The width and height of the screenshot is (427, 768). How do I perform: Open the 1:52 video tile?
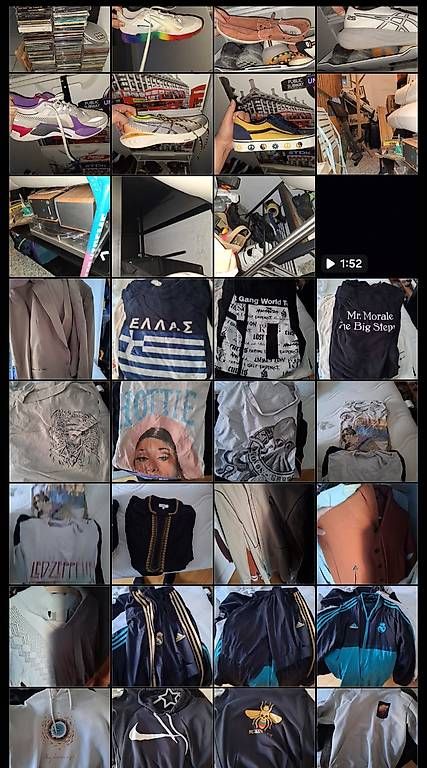tap(367, 226)
